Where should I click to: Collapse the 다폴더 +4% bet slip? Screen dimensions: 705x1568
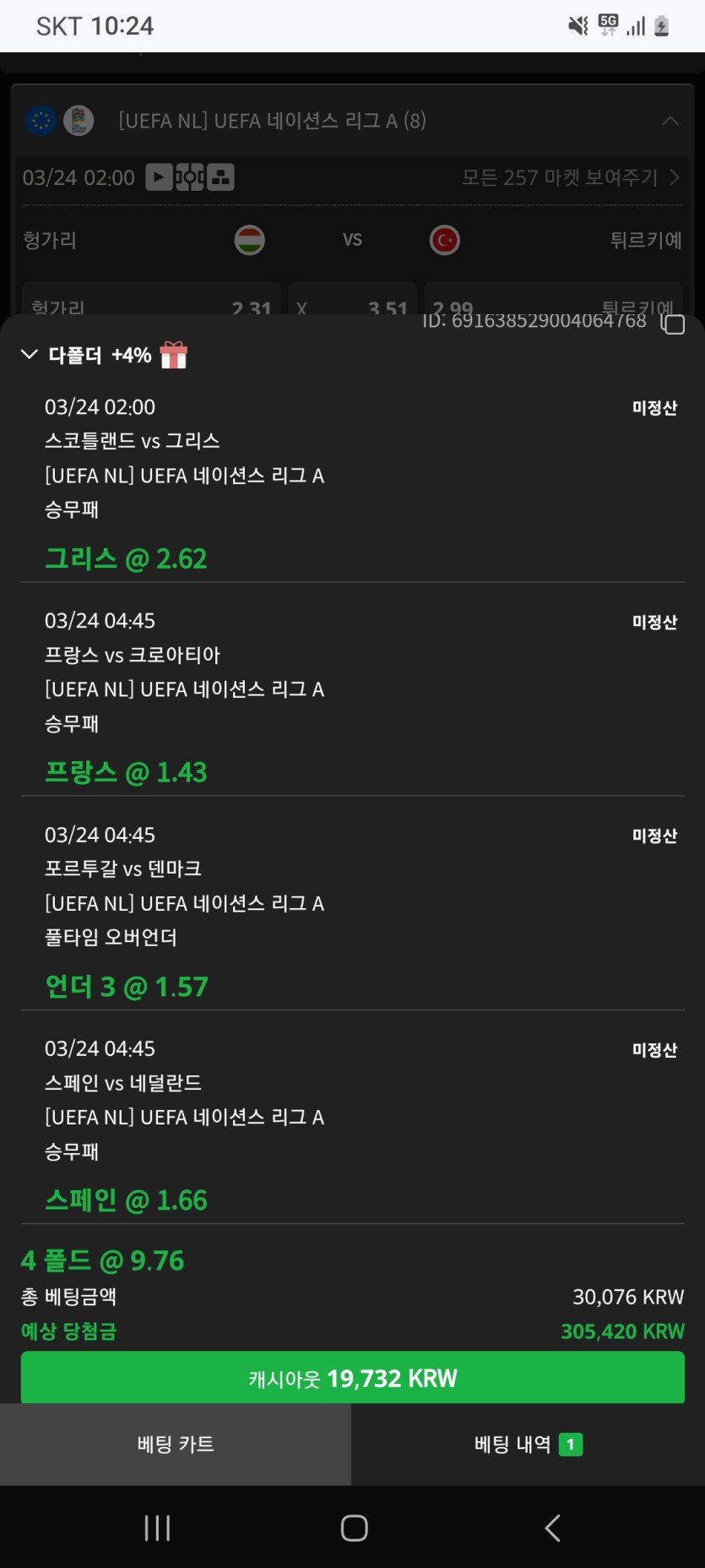pyautogui.click(x=30, y=355)
